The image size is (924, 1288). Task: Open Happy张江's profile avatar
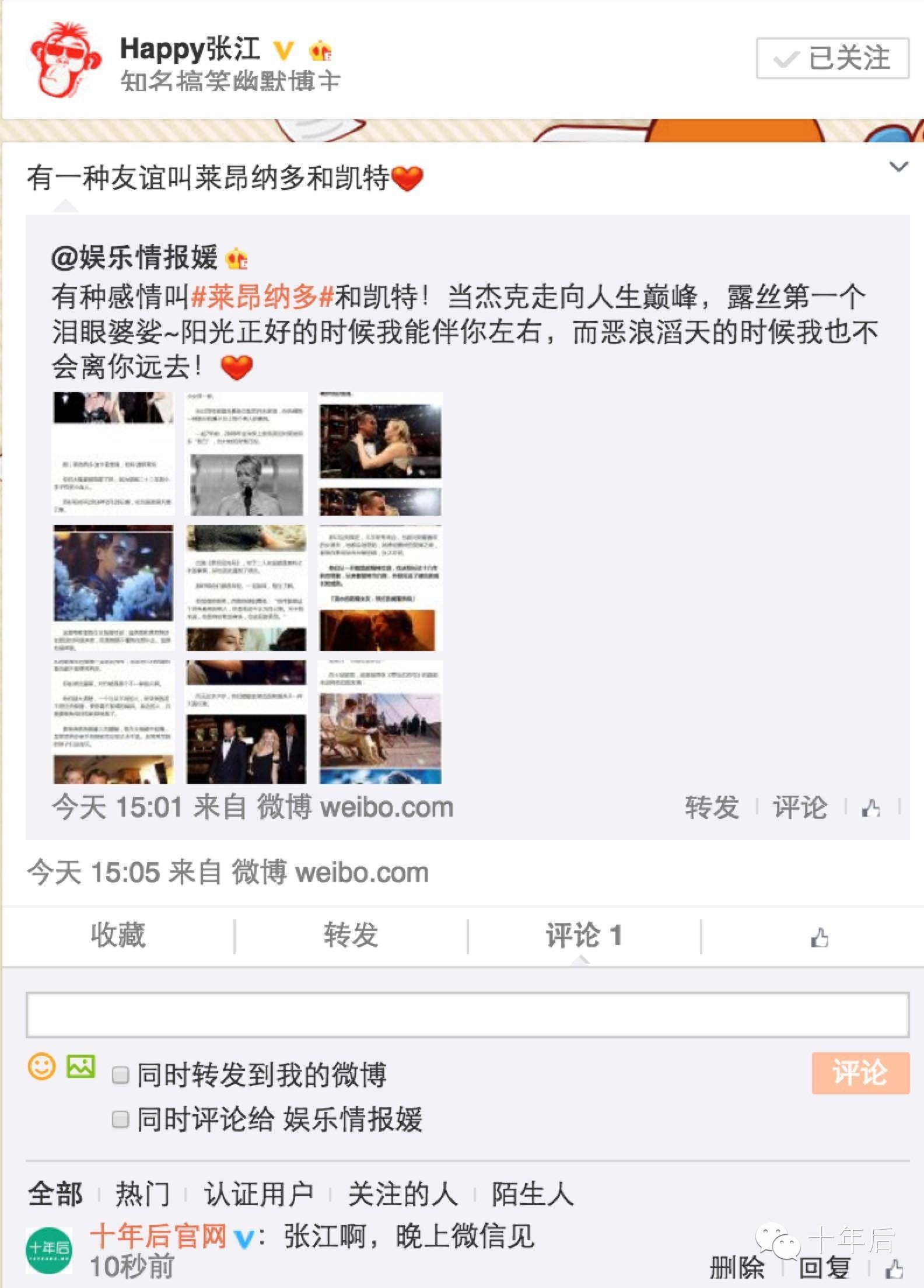(x=65, y=60)
